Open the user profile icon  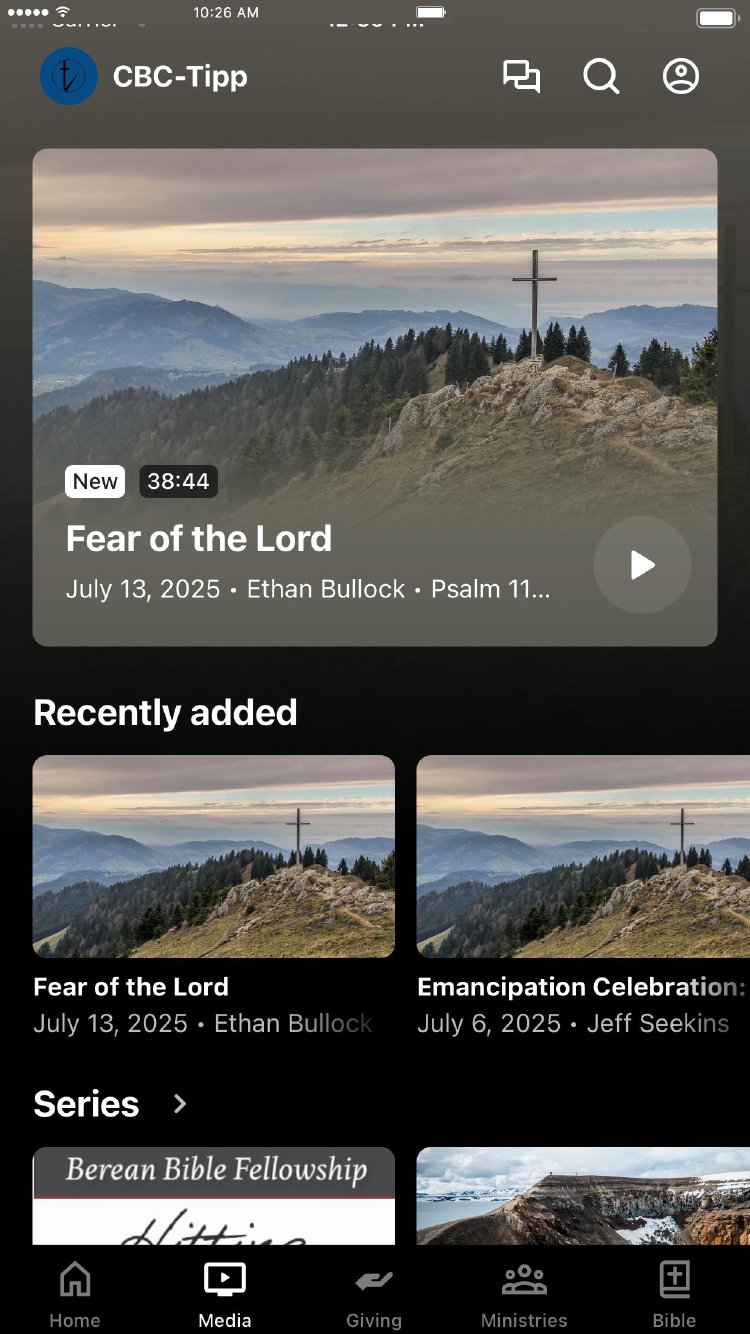click(681, 77)
